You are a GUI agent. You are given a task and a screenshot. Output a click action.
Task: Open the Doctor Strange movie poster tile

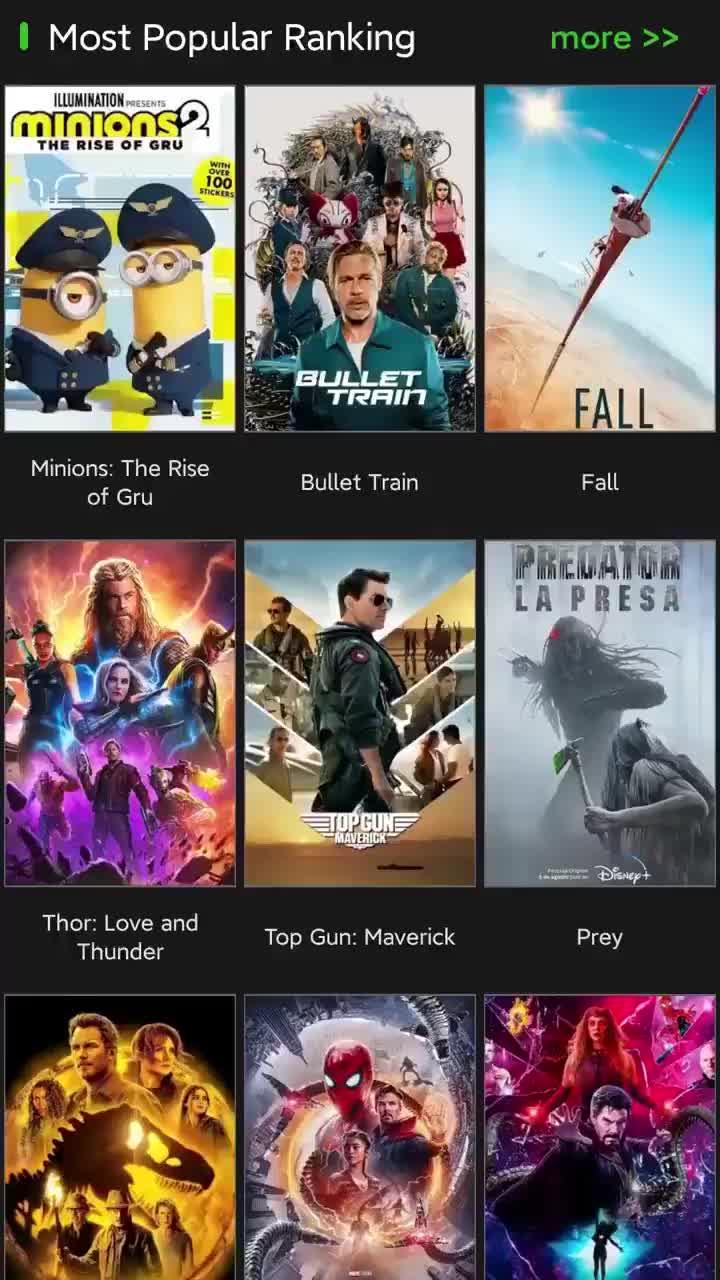[x=600, y=1137]
